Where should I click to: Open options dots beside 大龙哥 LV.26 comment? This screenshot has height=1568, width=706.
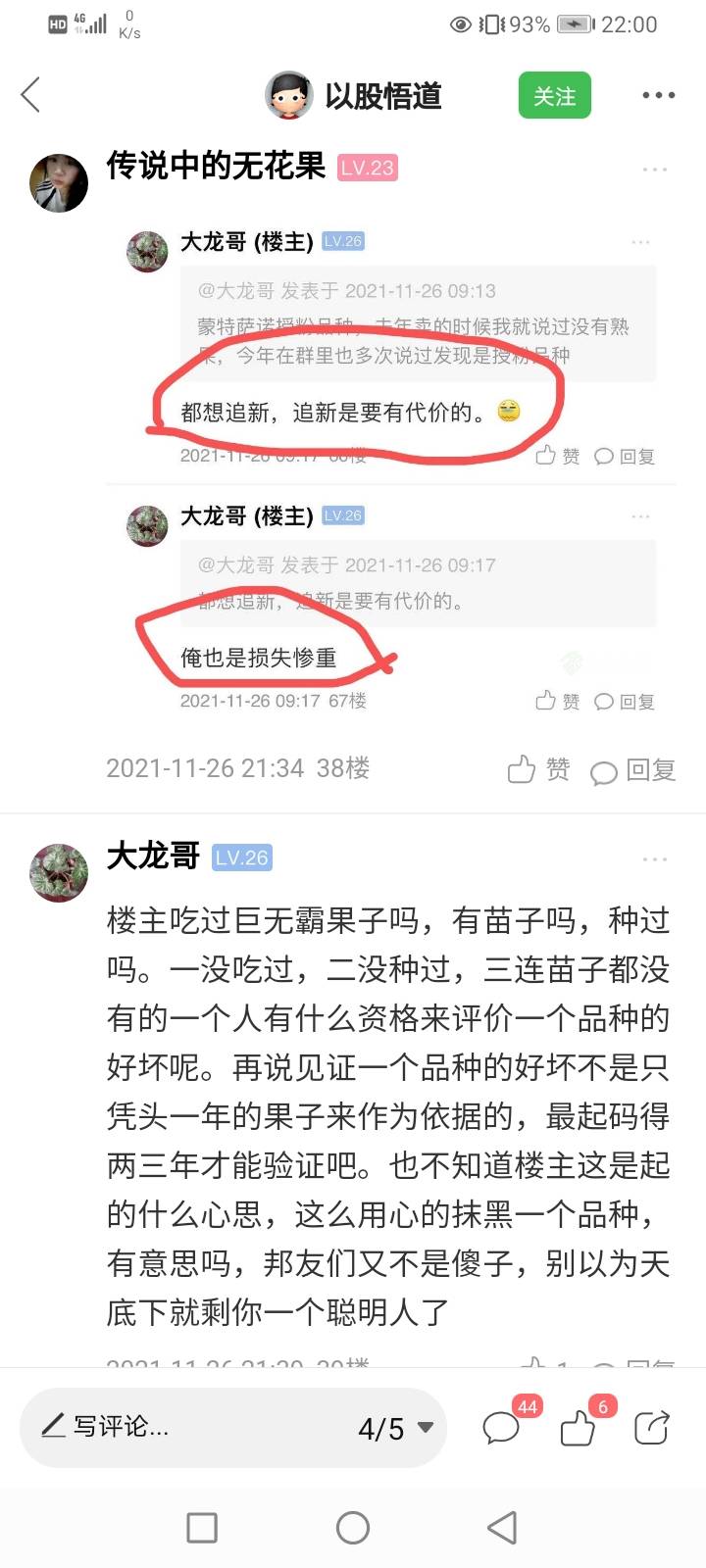[654, 859]
